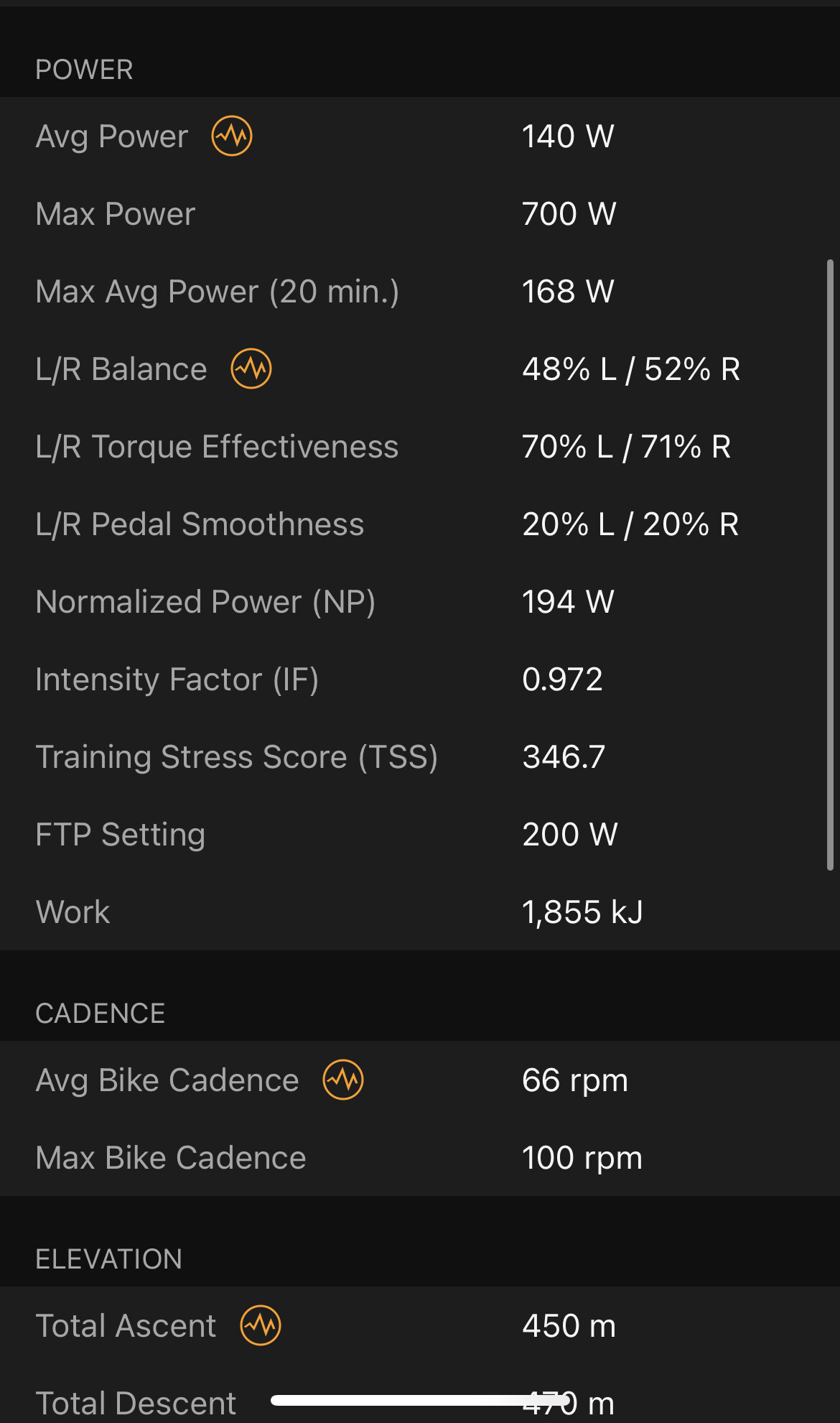Open the chart icon next to Total Ascent
Image resolution: width=840 pixels, height=1423 pixels.
[261, 1325]
